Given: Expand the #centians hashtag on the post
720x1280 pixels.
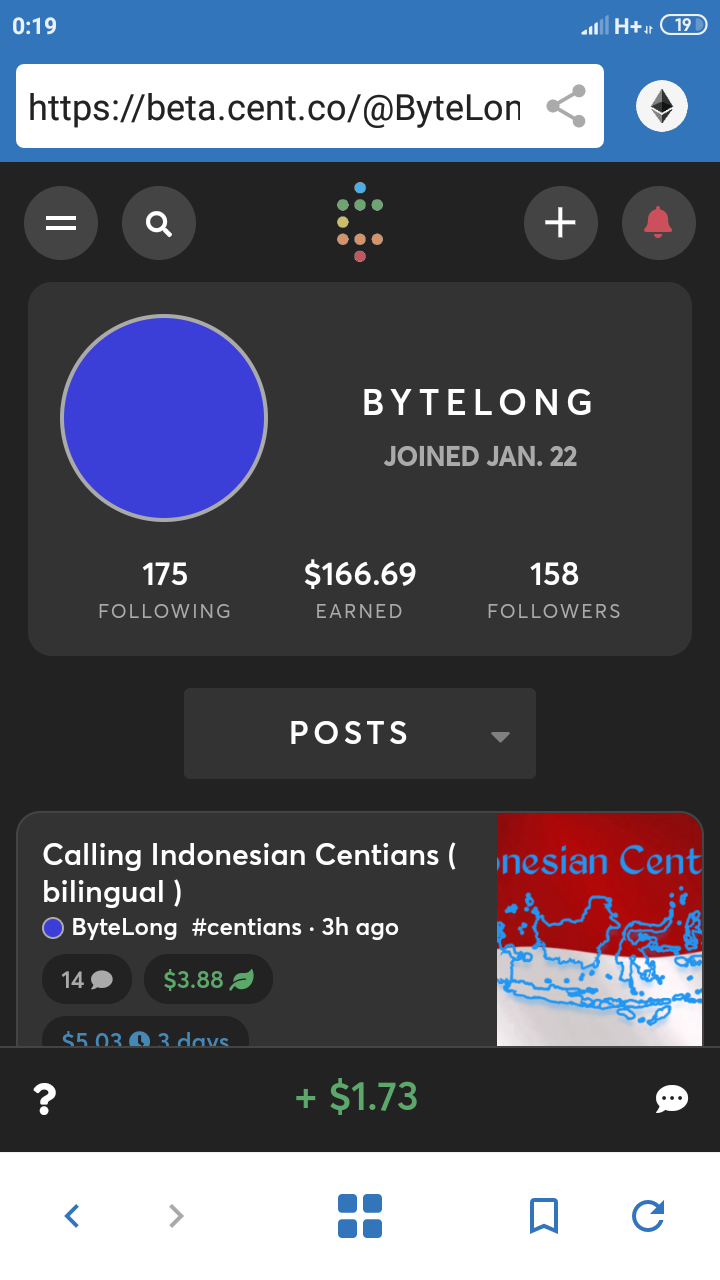Looking at the screenshot, I should click(x=246, y=927).
